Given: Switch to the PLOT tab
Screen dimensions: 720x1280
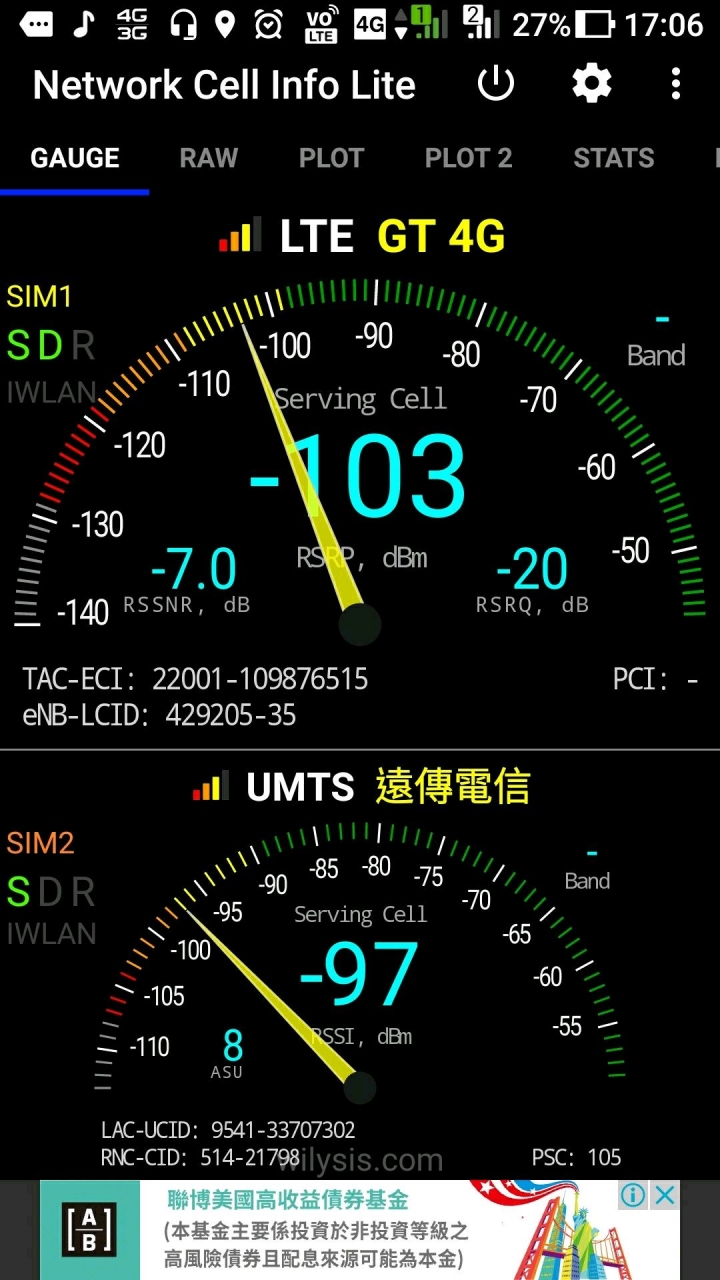Looking at the screenshot, I should coord(331,158).
